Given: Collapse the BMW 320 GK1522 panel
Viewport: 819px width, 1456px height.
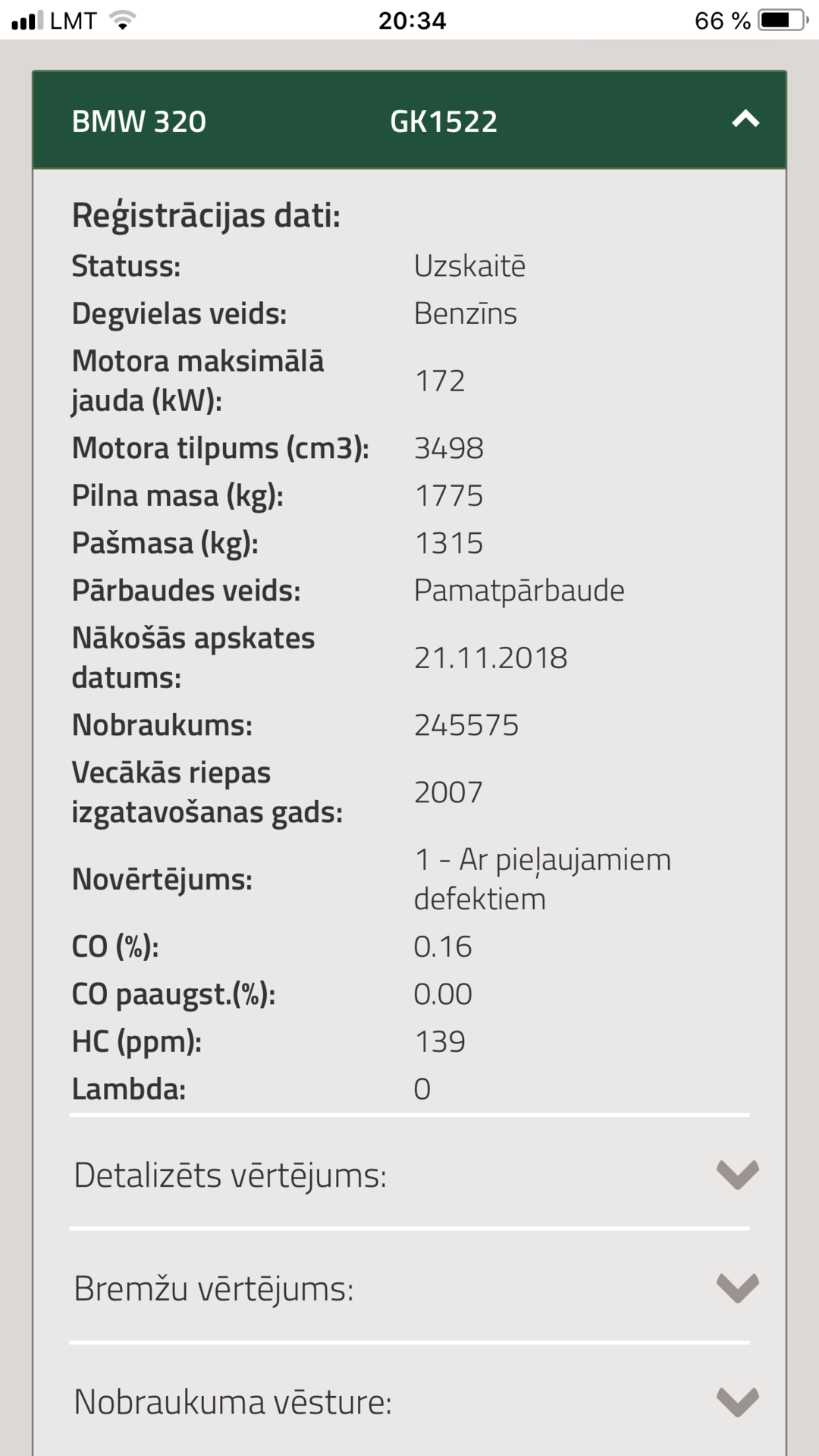Looking at the screenshot, I should tap(745, 120).
